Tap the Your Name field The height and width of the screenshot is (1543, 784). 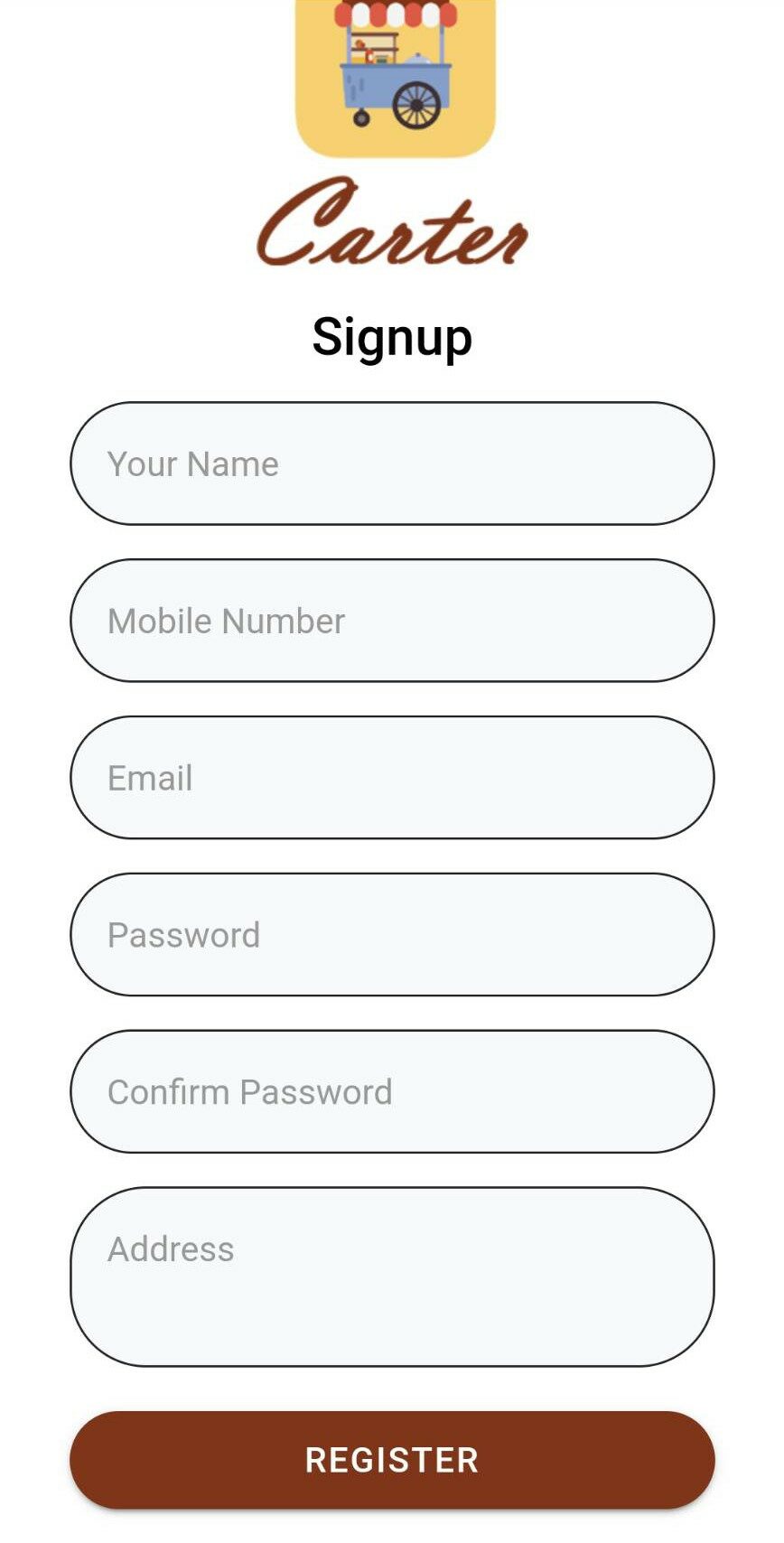[392, 463]
